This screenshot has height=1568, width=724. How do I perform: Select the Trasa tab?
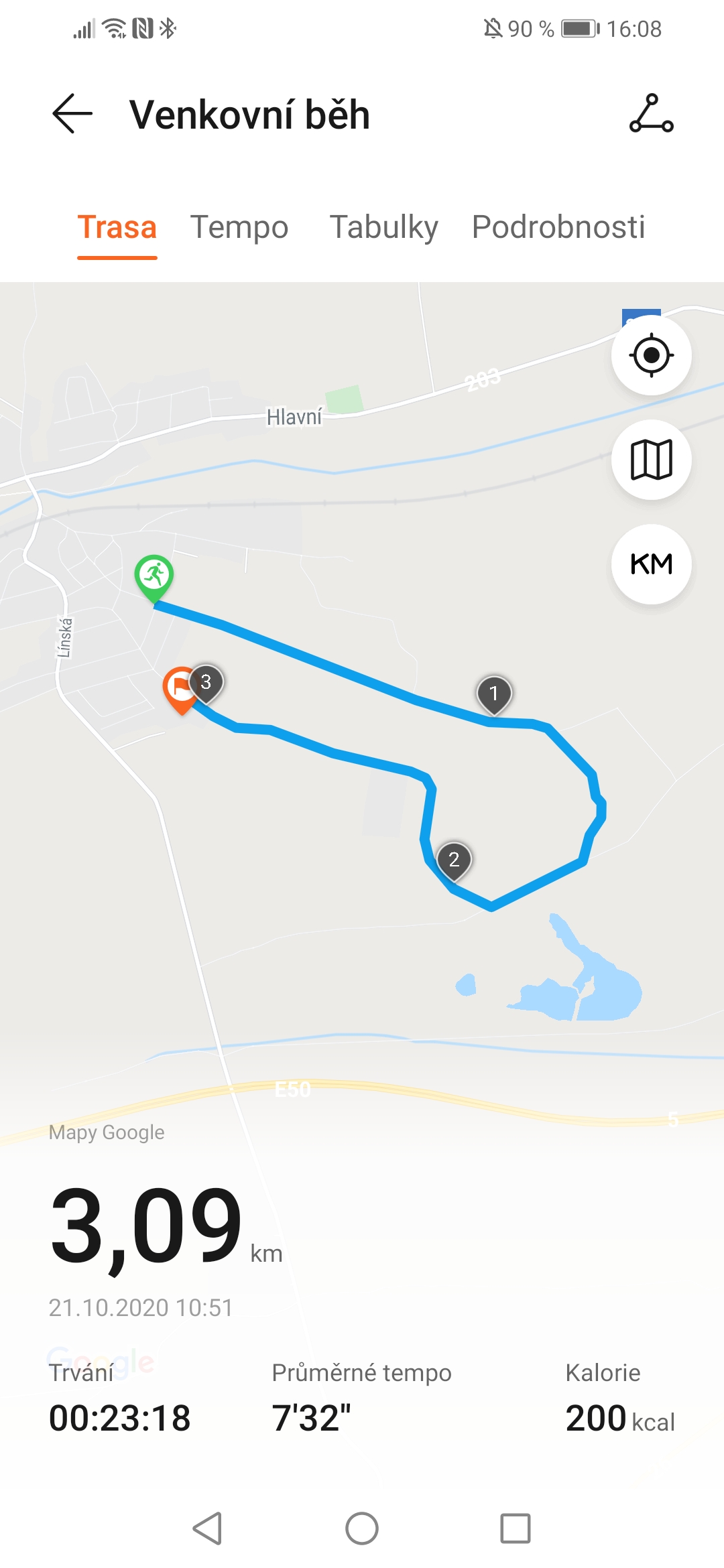point(117,227)
